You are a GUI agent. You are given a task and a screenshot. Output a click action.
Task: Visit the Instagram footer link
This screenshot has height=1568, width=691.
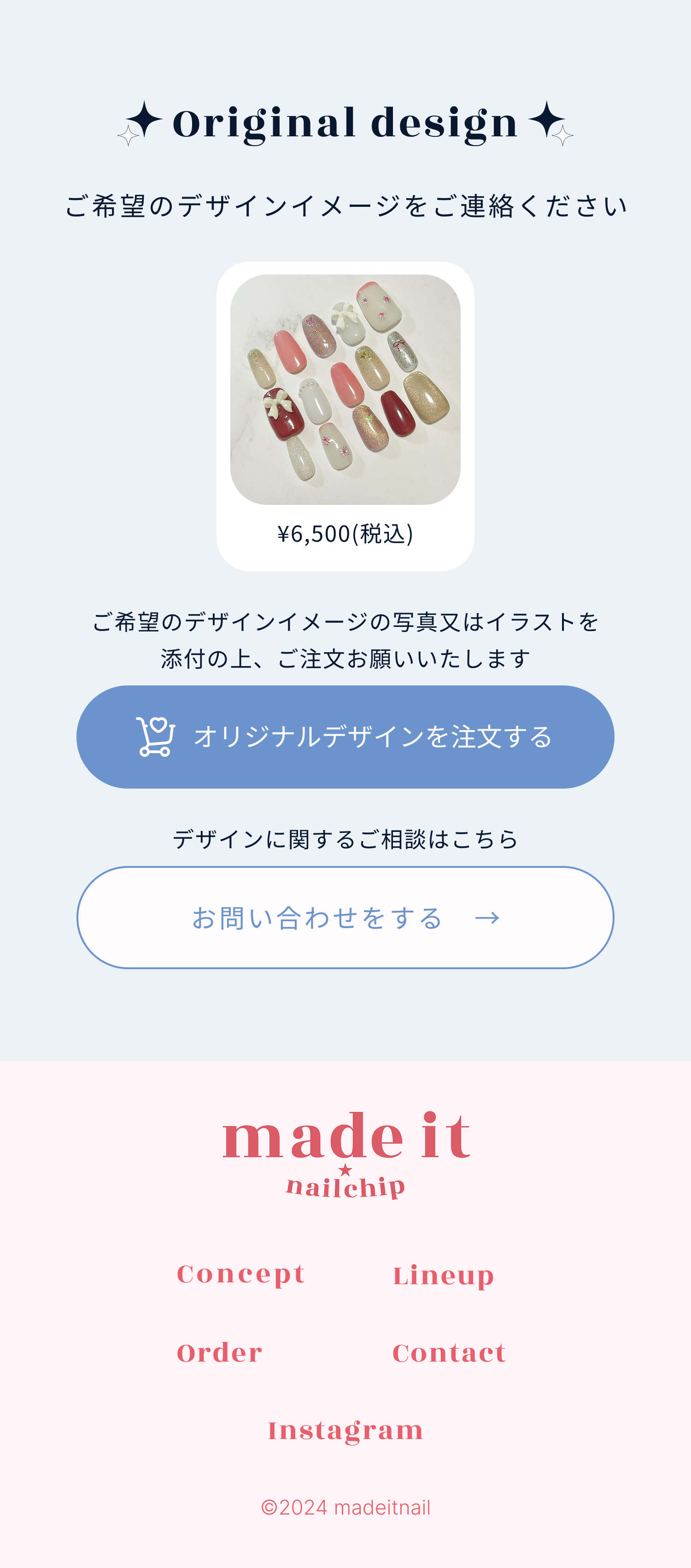tap(345, 1430)
